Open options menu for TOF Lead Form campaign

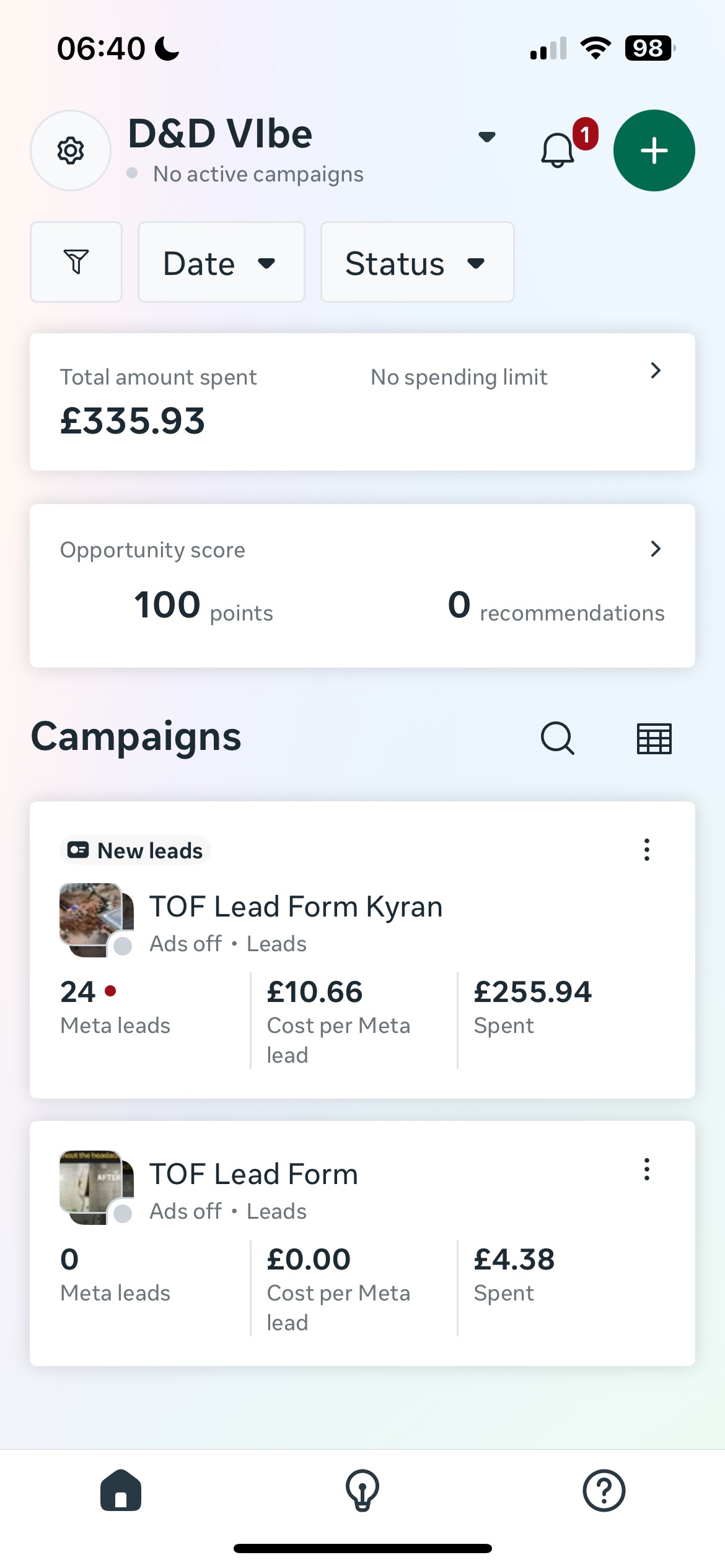[x=646, y=1170]
